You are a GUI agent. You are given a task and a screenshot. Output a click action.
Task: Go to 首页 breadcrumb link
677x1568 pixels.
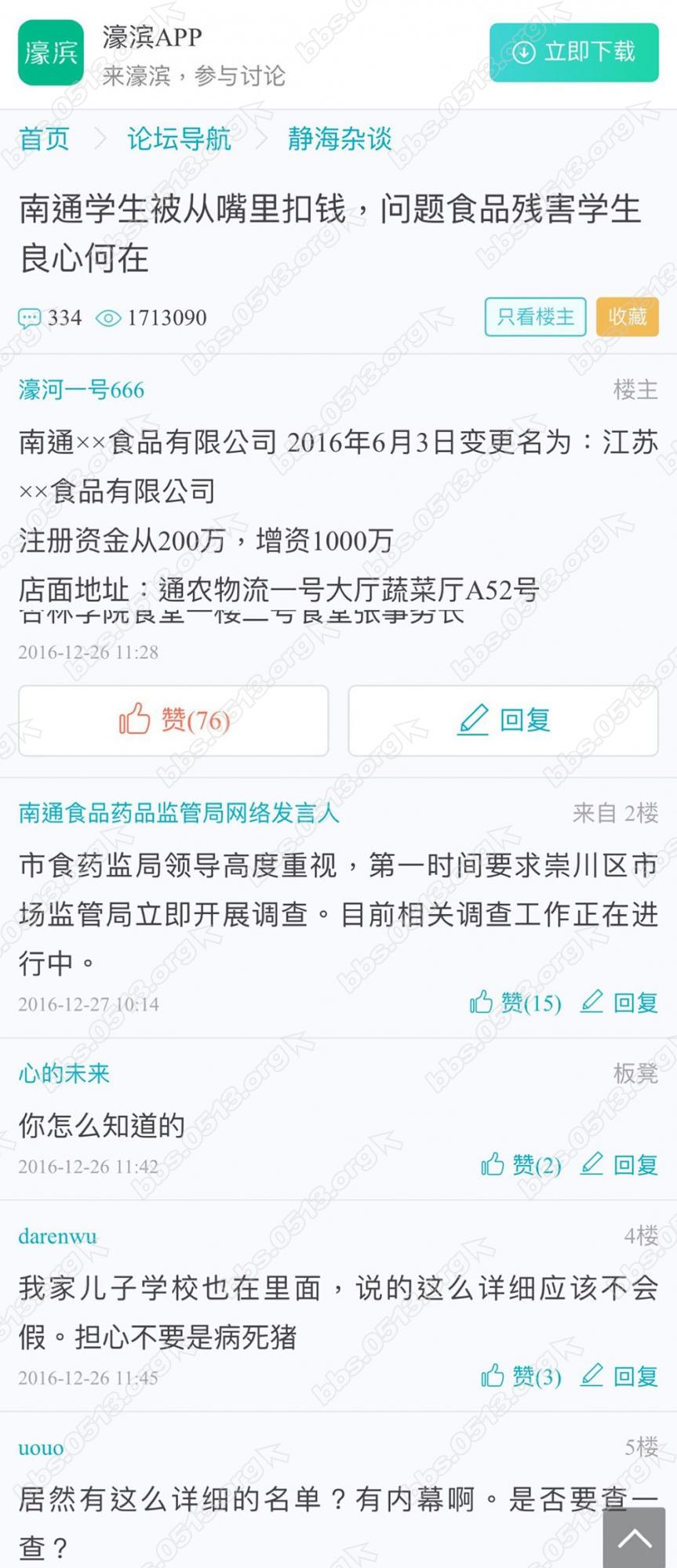tap(44, 139)
